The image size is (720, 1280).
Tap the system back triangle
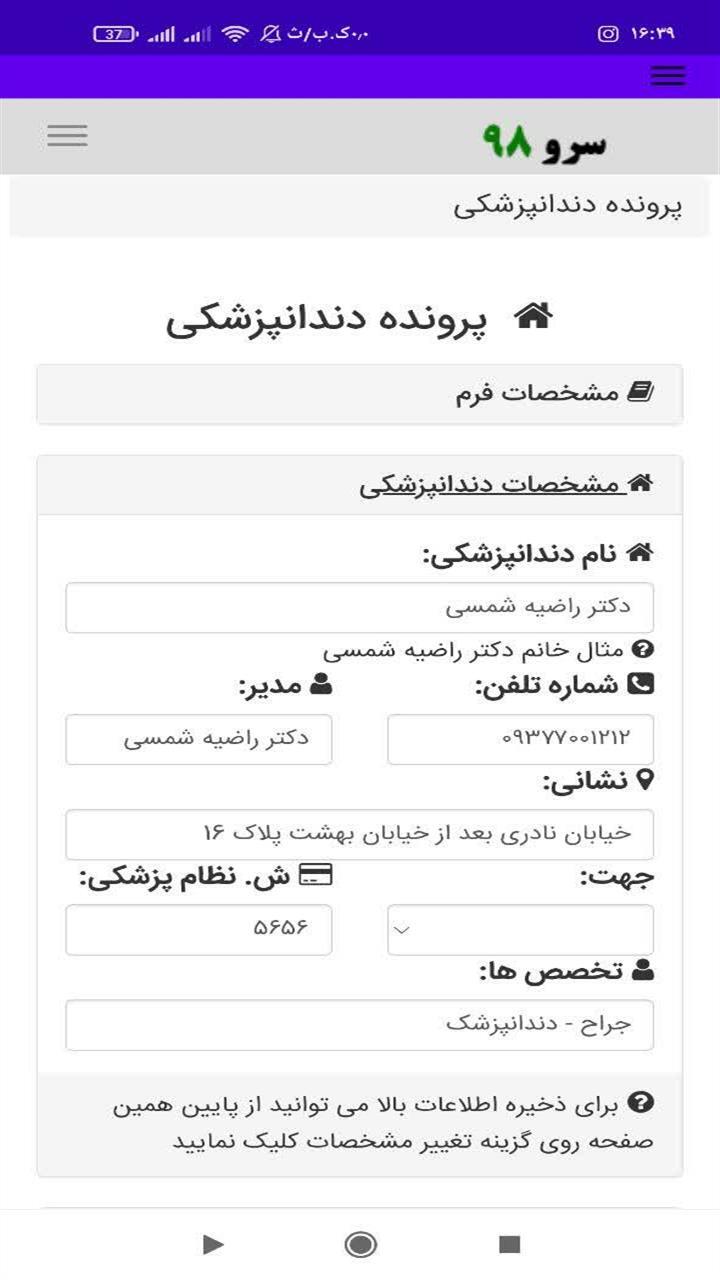point(212,1244)
